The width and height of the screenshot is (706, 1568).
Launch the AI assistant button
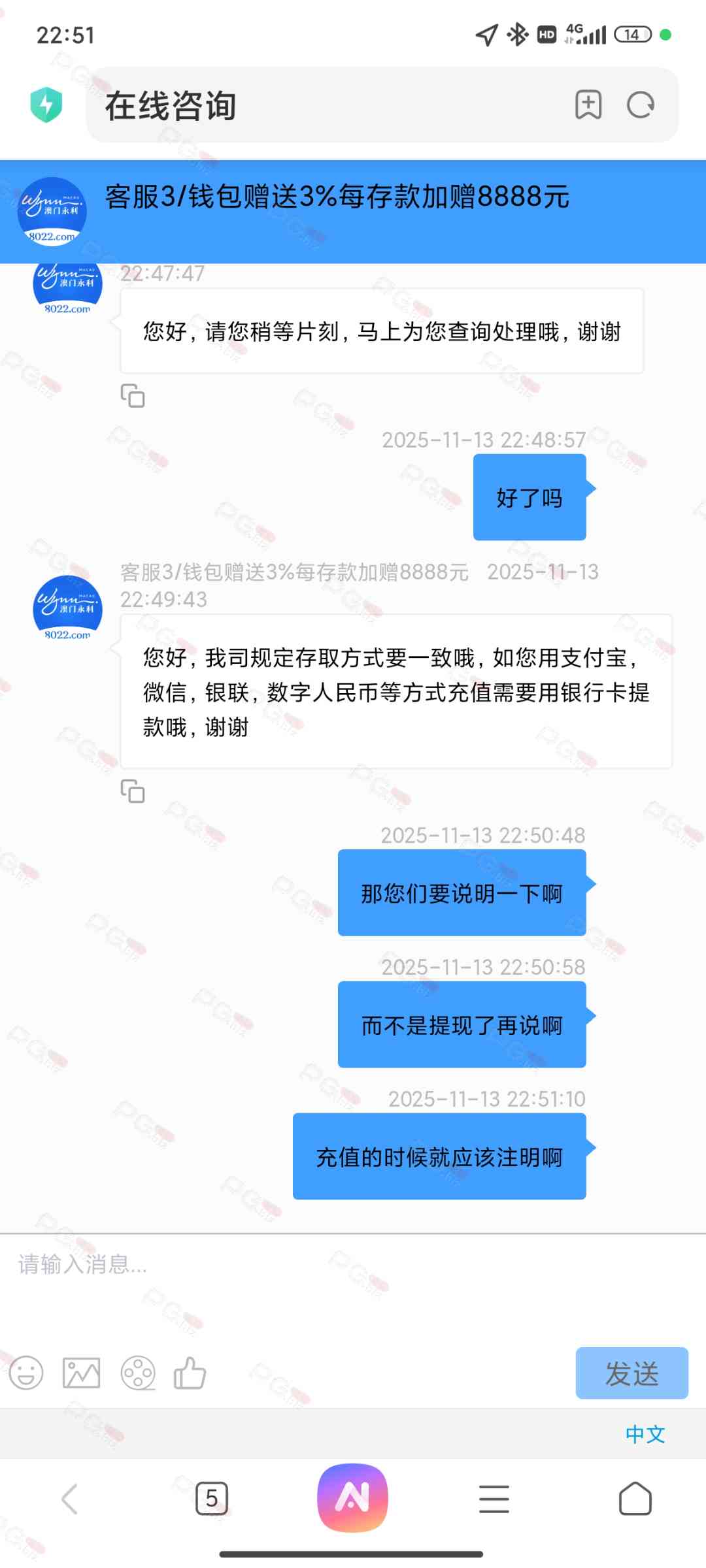(x=352, y=1498)
